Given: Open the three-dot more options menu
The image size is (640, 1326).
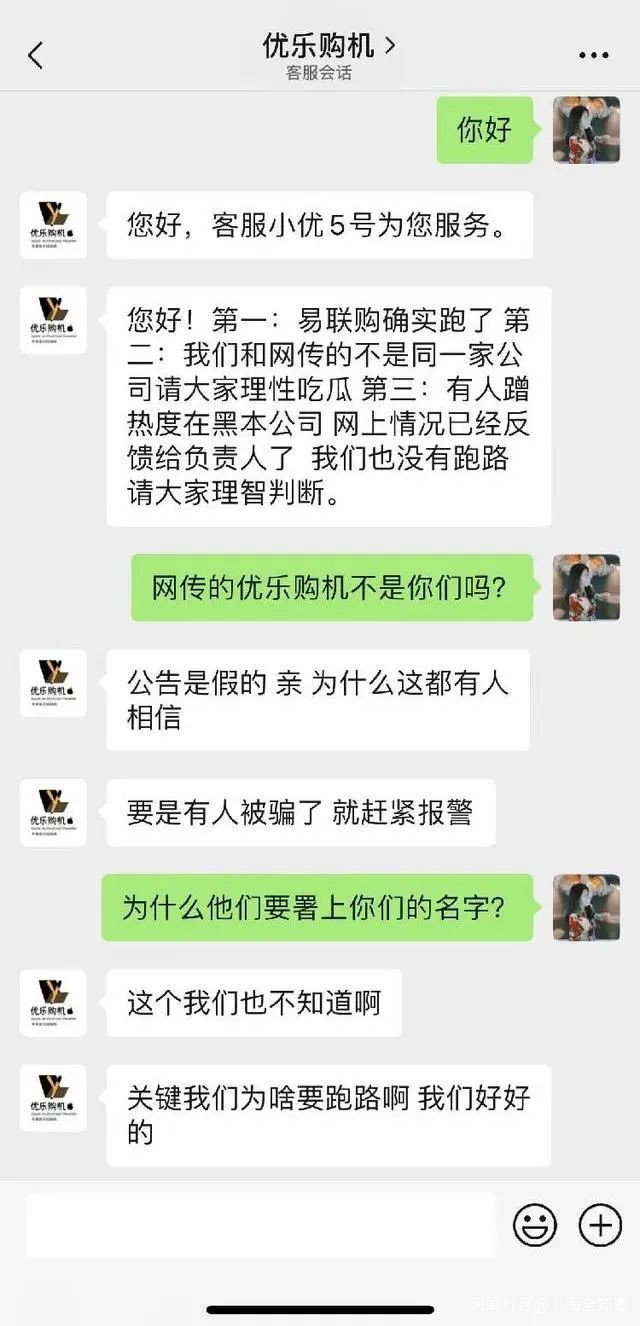Looking at the screenshot, I should pyautogui.click(x=593, y=56).
